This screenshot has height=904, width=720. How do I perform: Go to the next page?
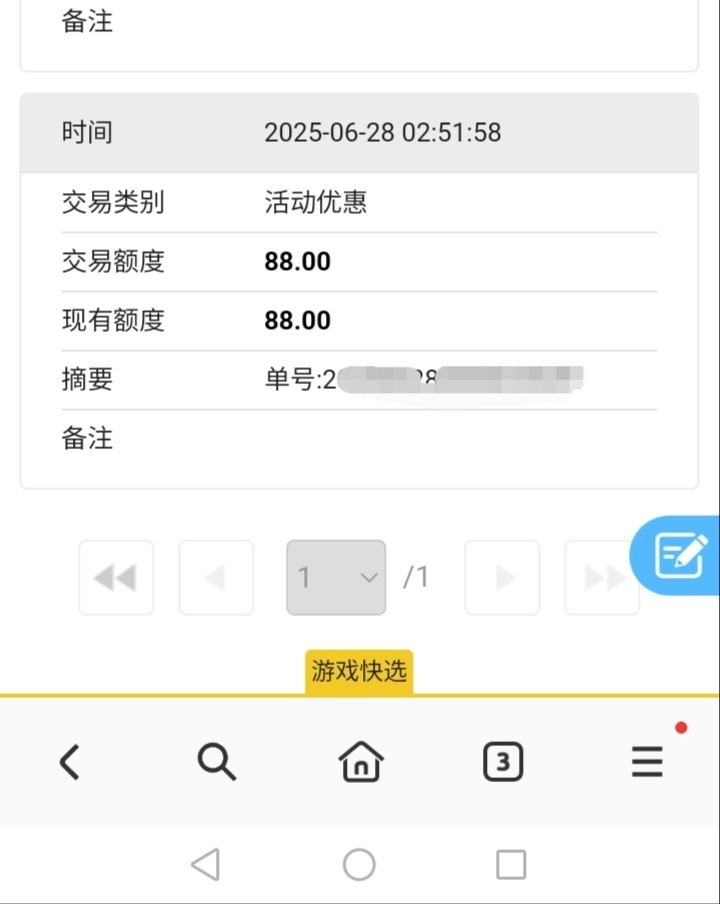(502, 577)
